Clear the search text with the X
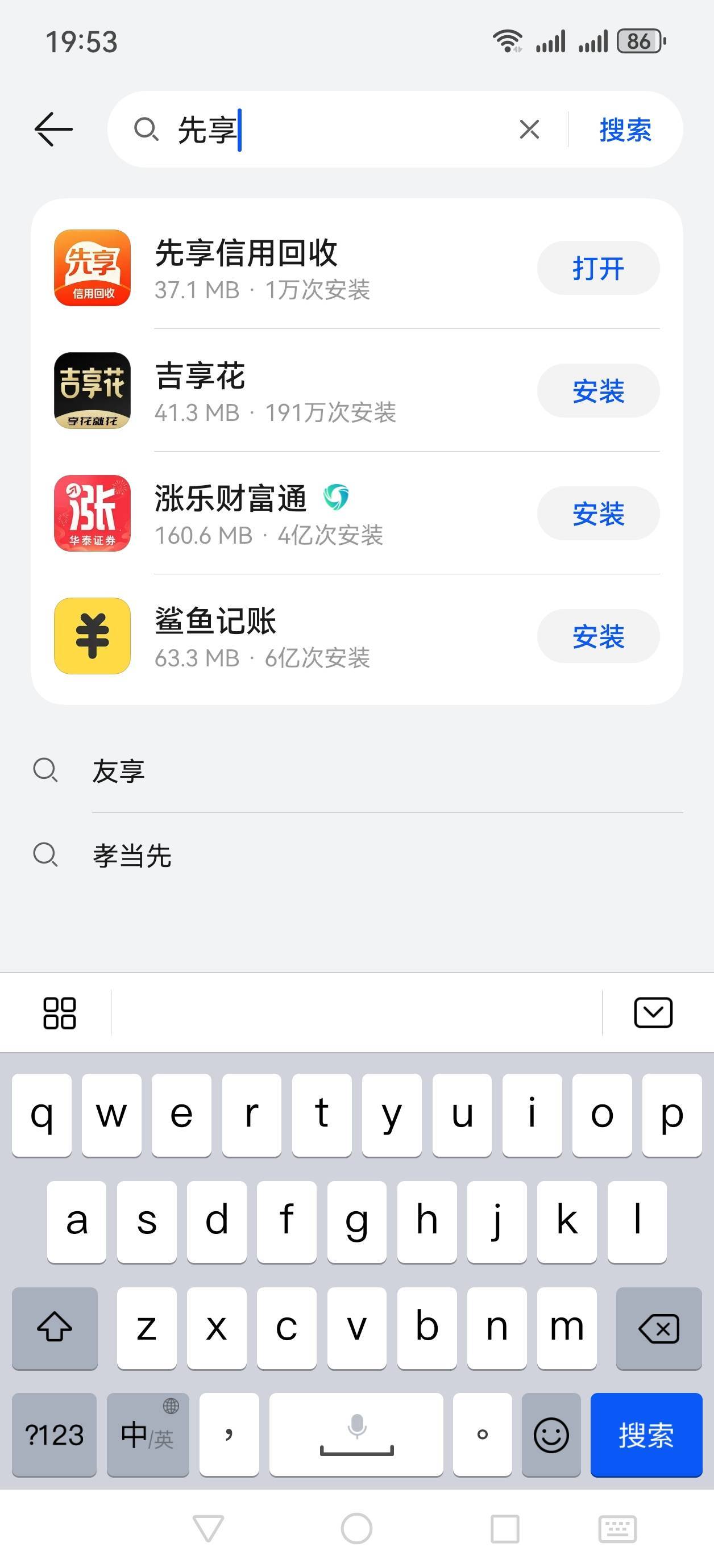 coord(529,130)
